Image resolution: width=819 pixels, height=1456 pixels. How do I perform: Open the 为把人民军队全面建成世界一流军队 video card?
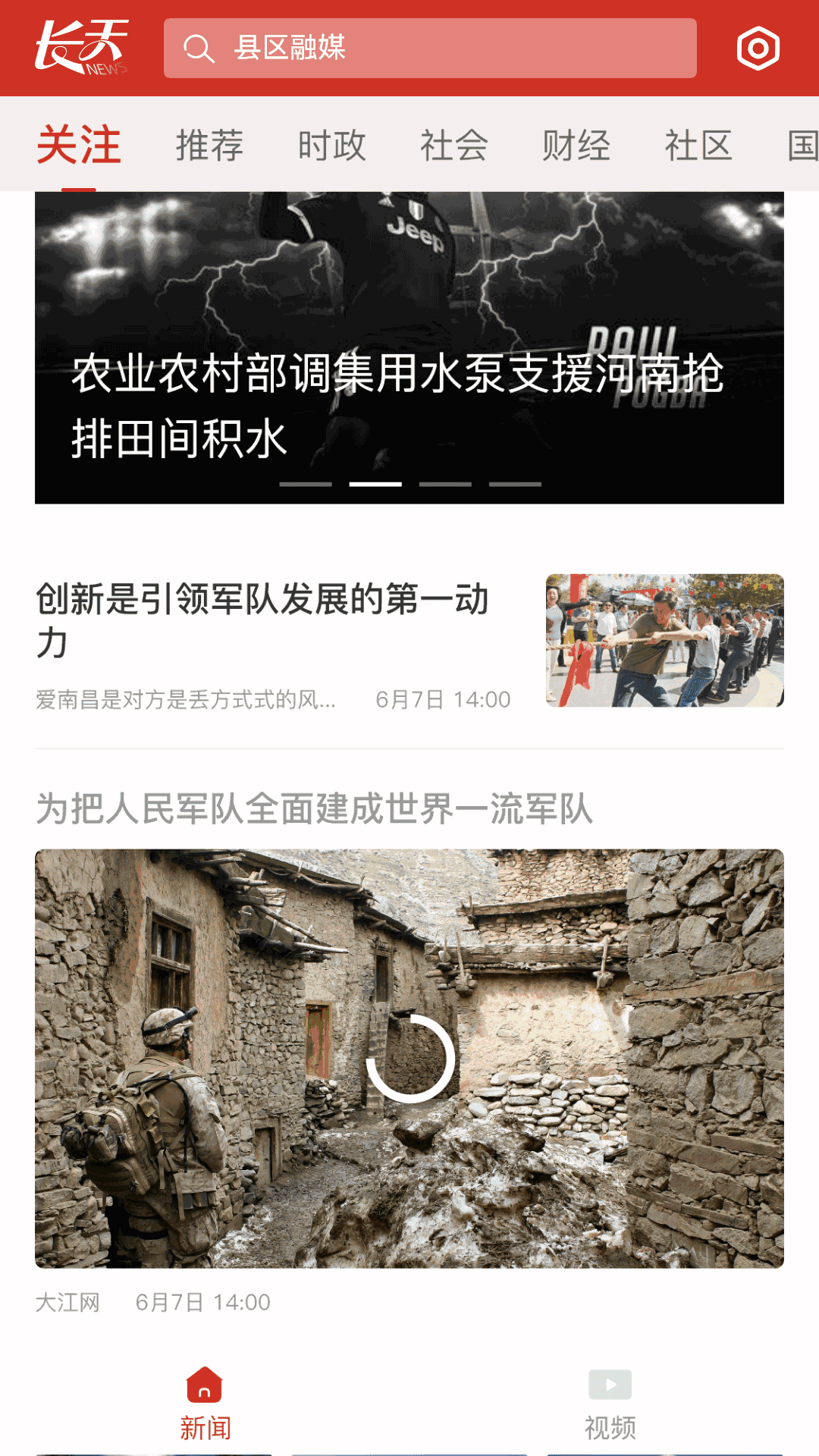[x=409, y=1058]
